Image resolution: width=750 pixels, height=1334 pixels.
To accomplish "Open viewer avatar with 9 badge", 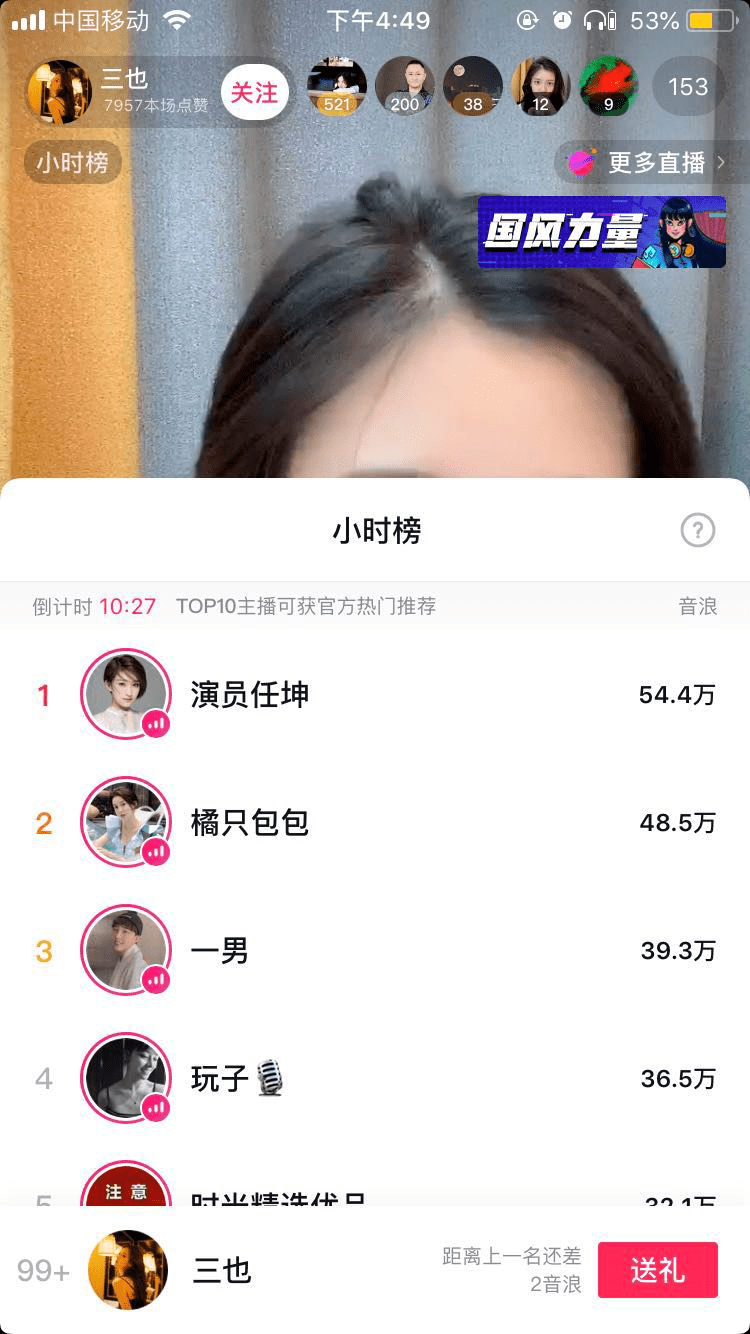I will [x=608, y=86].
